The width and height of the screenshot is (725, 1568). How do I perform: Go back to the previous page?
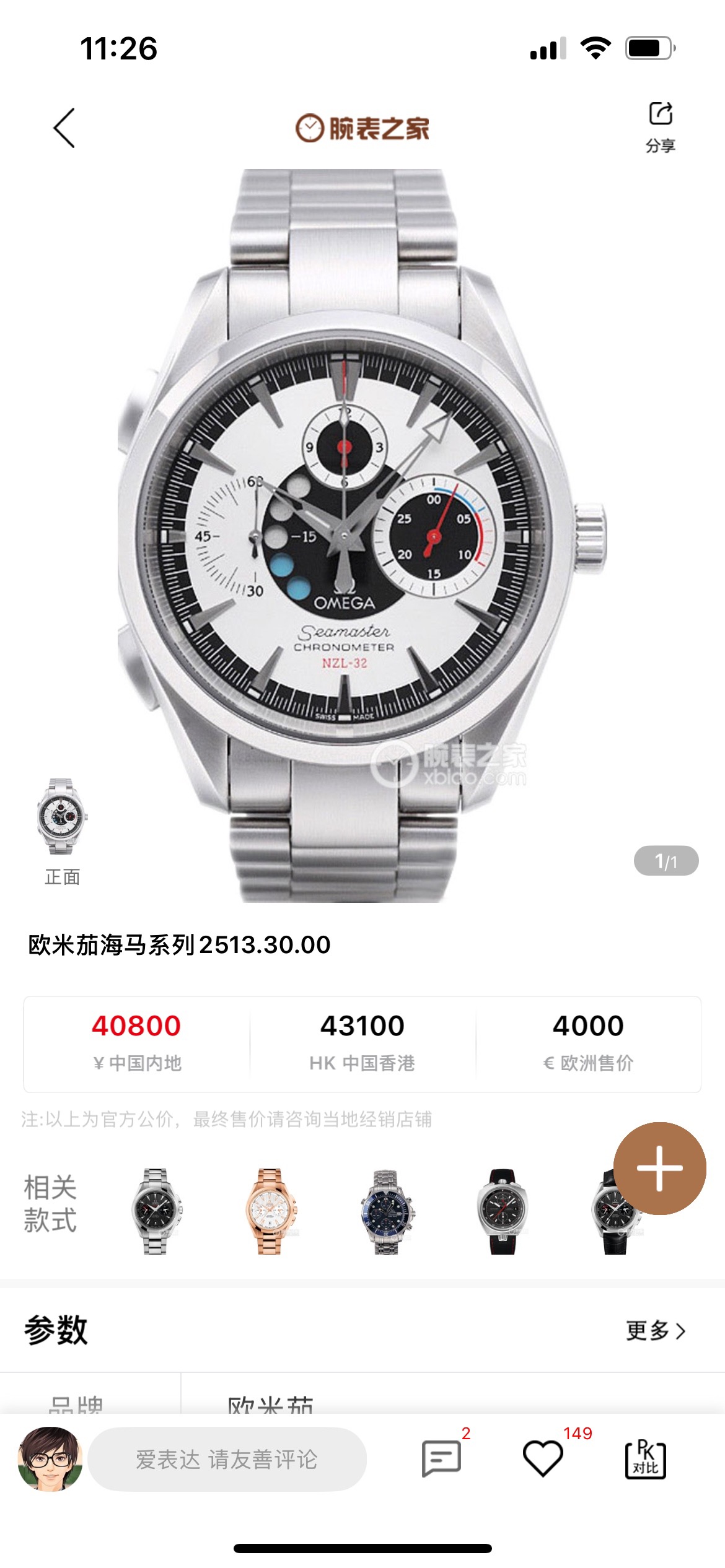(64, 128)
